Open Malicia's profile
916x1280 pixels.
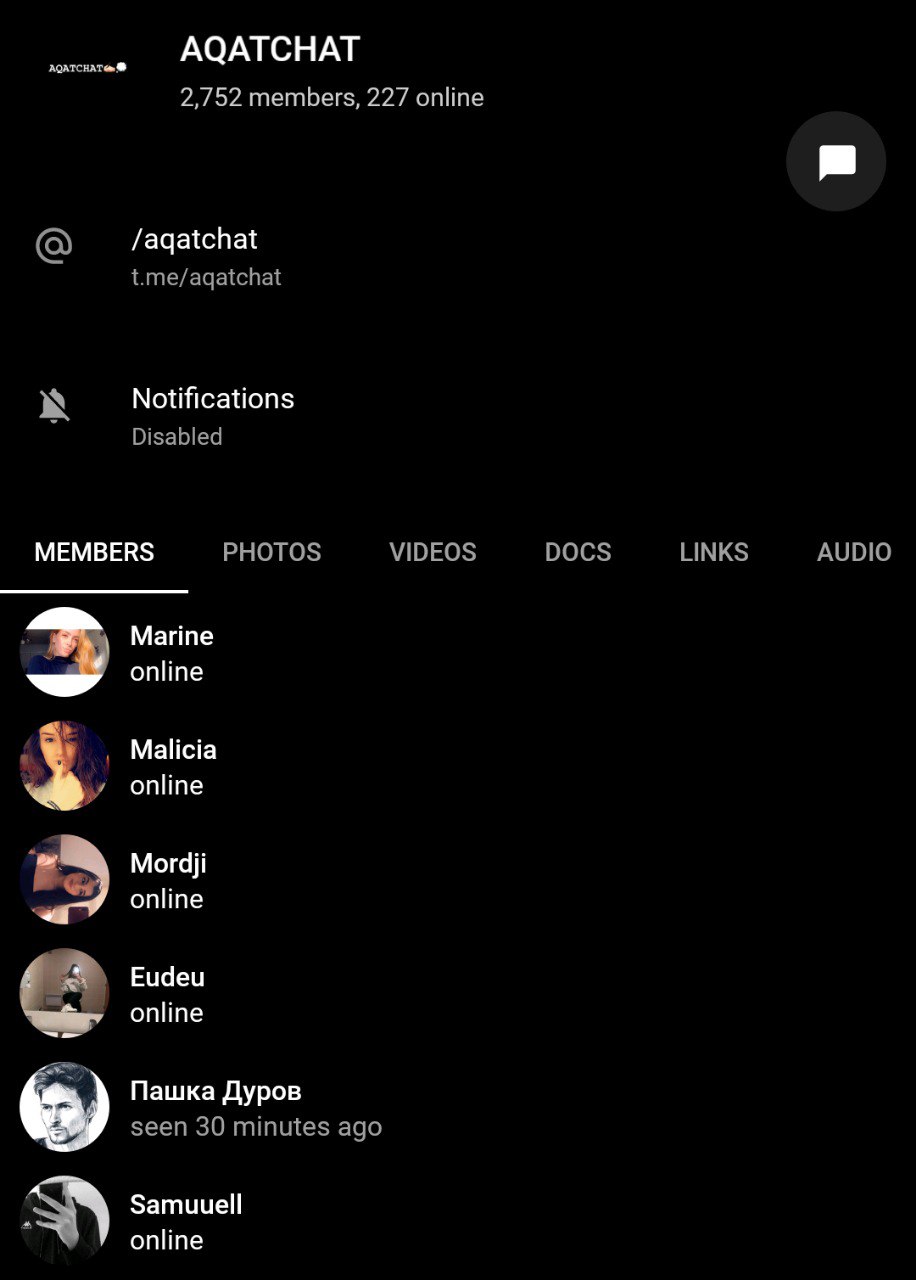(172, 766)
